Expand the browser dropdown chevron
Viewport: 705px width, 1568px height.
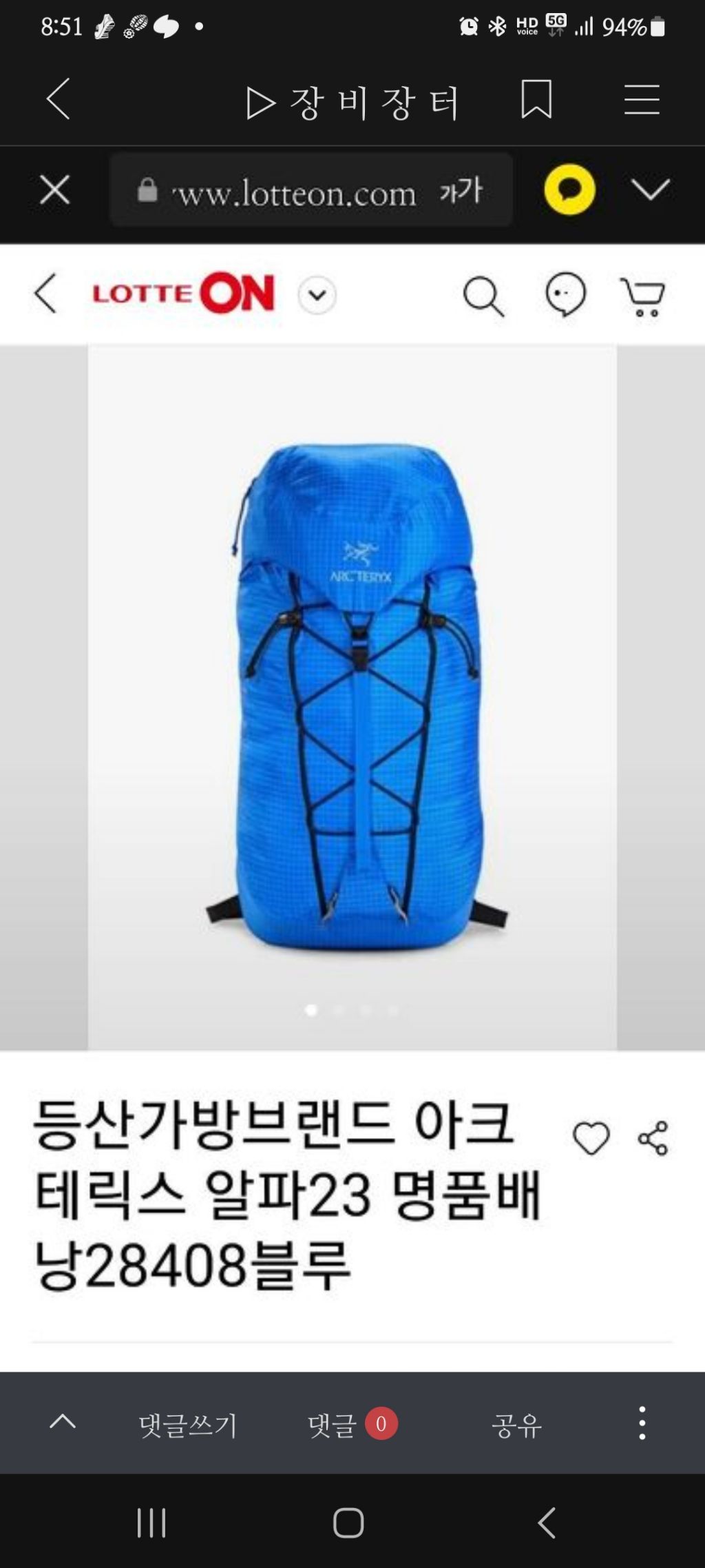(x=650, y=189)
